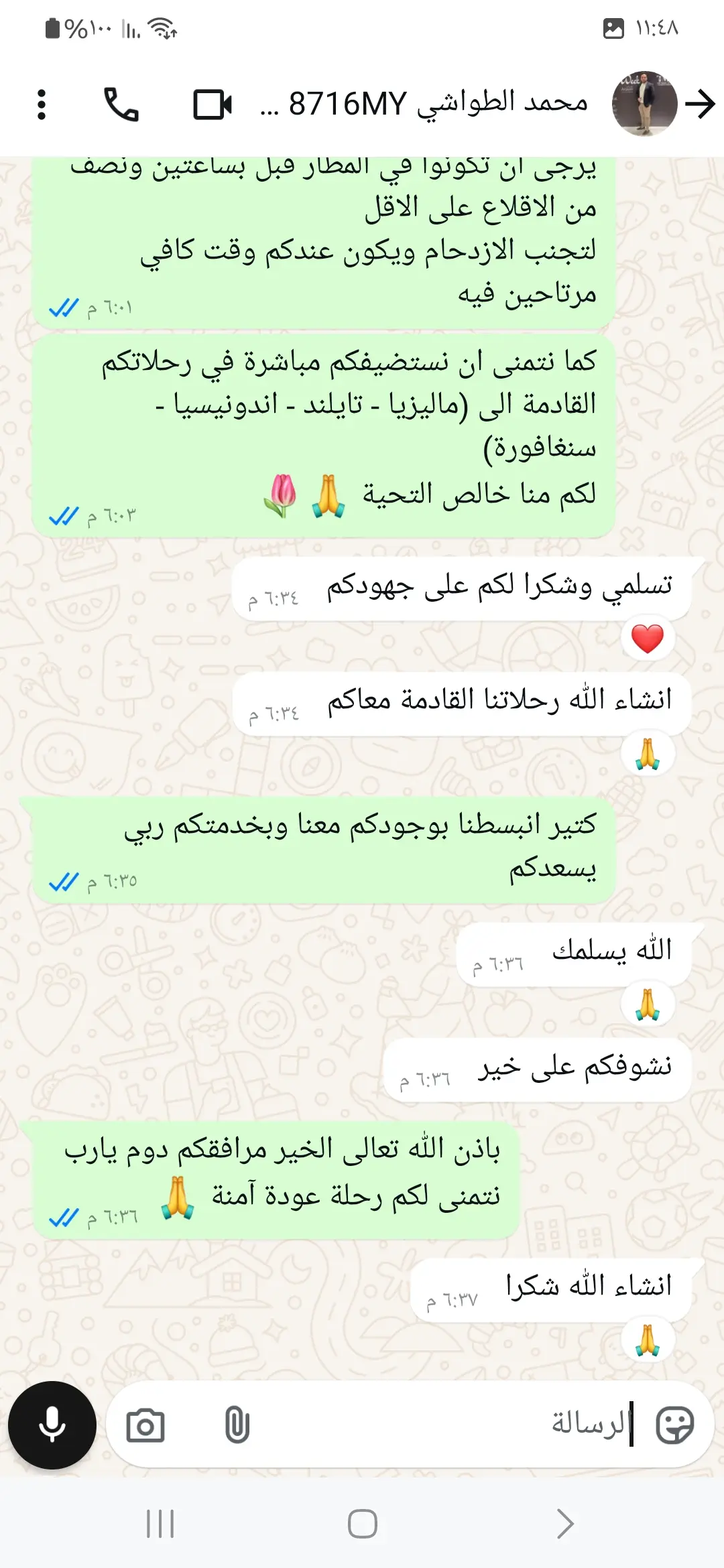
Task: Open system recent apps button
Action: pyautogui.click(x=160, y=1524)
